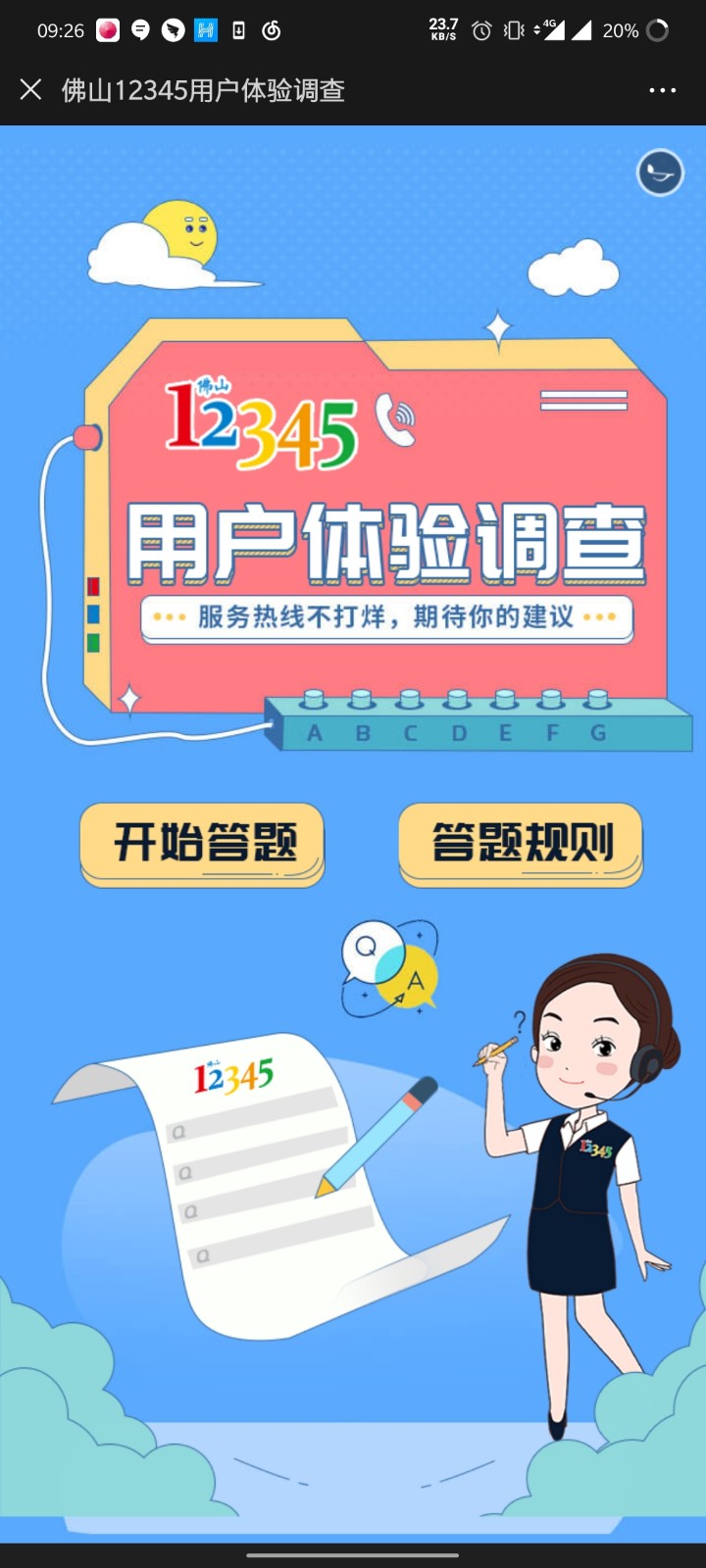Open the three-dot overflow menu
The image size is (706, 1568).
[x=662, y=90]
